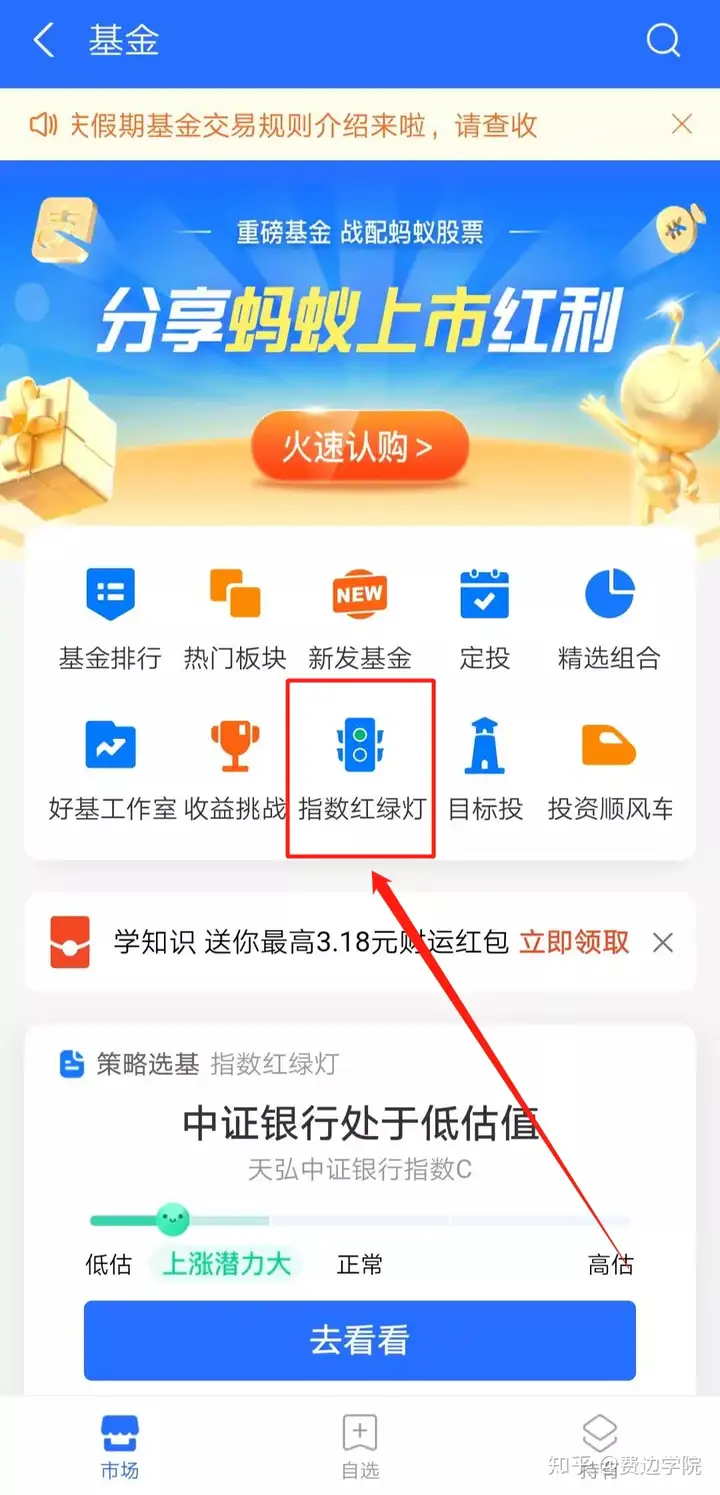Open the search icon in the top bar
The width and height of the screenshot is (720, 1495).
click(662, 41)
